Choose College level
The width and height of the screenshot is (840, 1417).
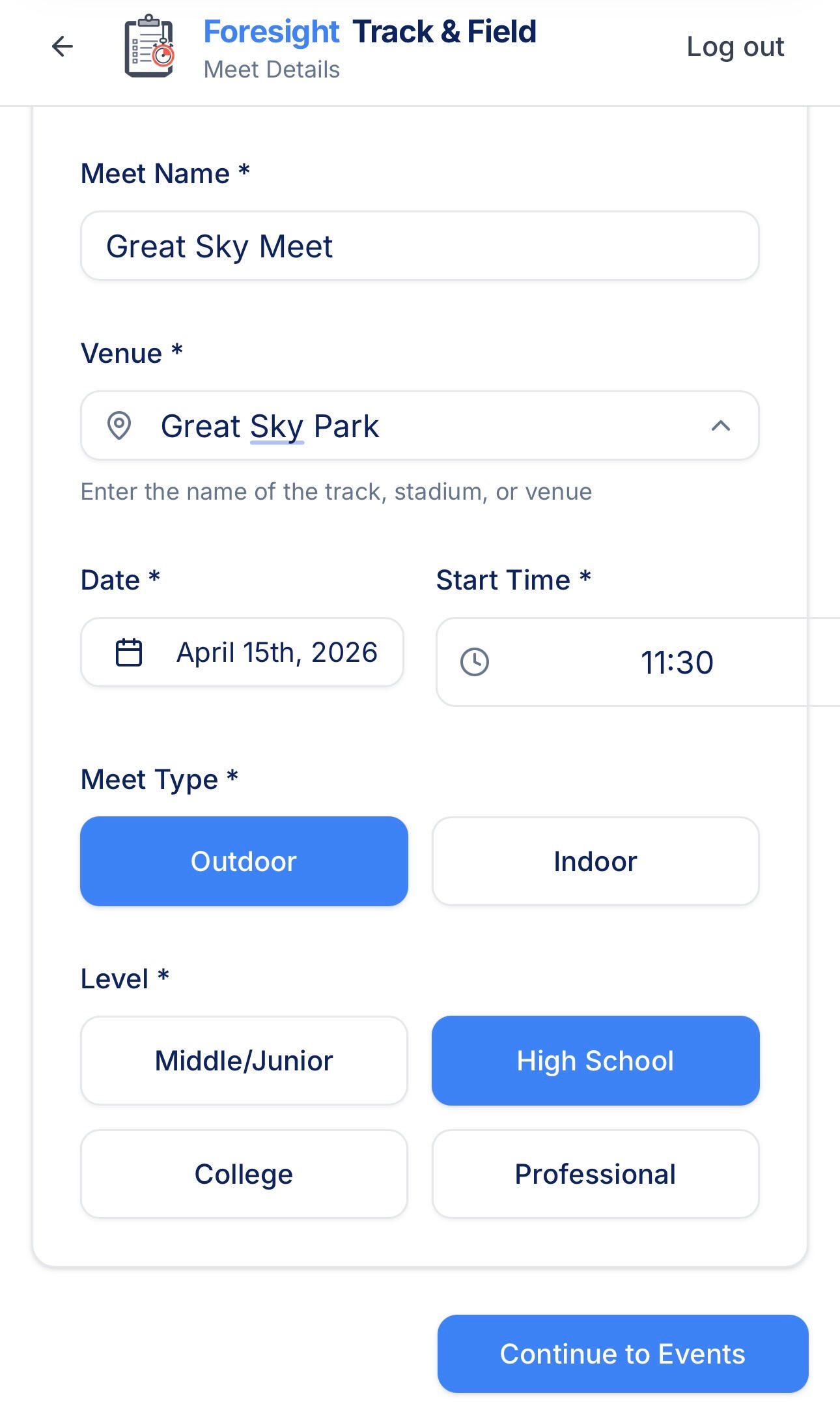(244, 1174)
